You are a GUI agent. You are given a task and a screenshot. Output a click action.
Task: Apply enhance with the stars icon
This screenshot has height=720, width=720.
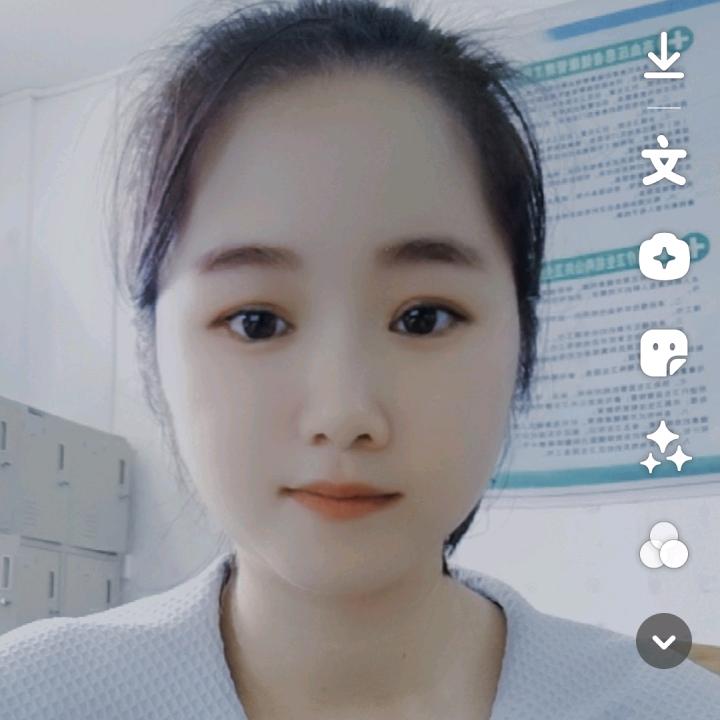pos(664,447)
